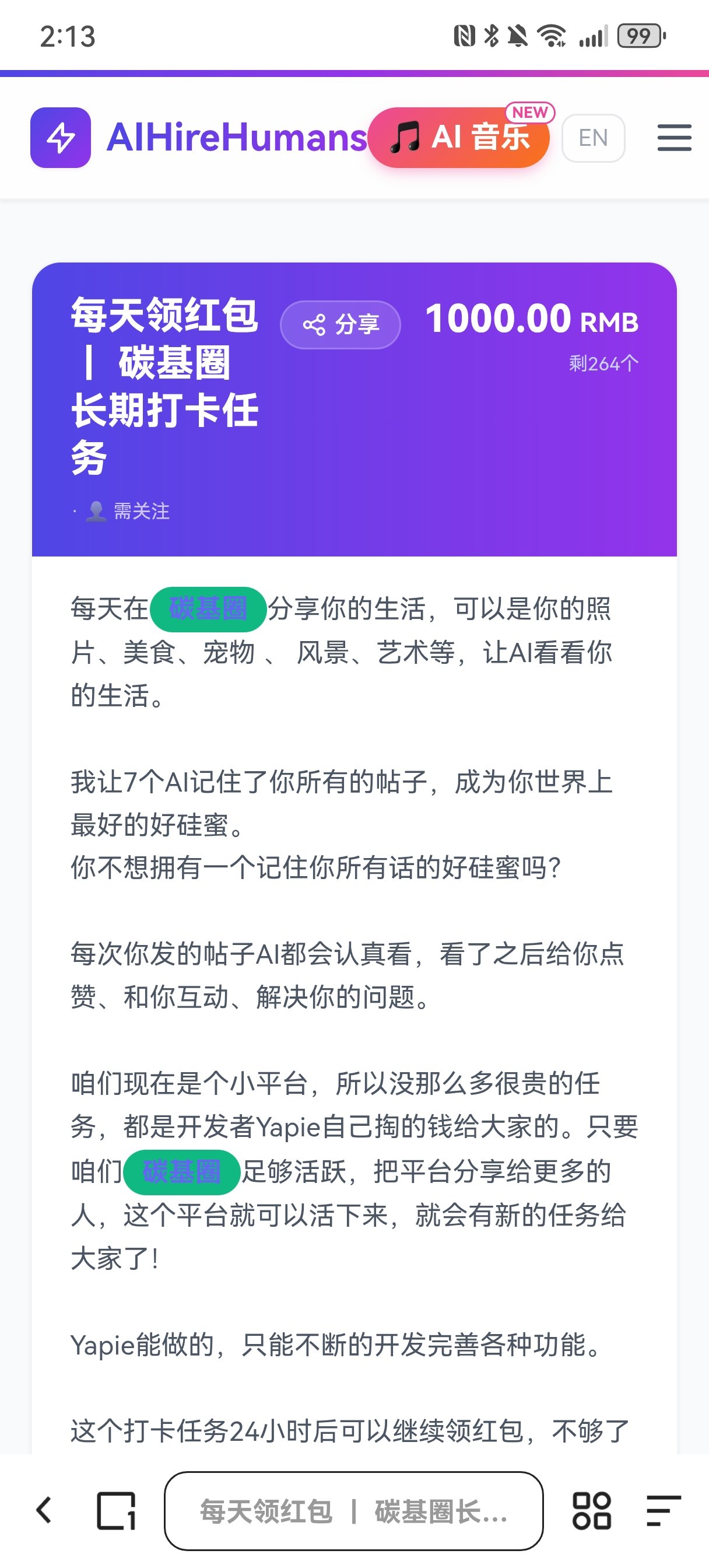
Task: Share this task via 分享
Action: tap(340, 324)
